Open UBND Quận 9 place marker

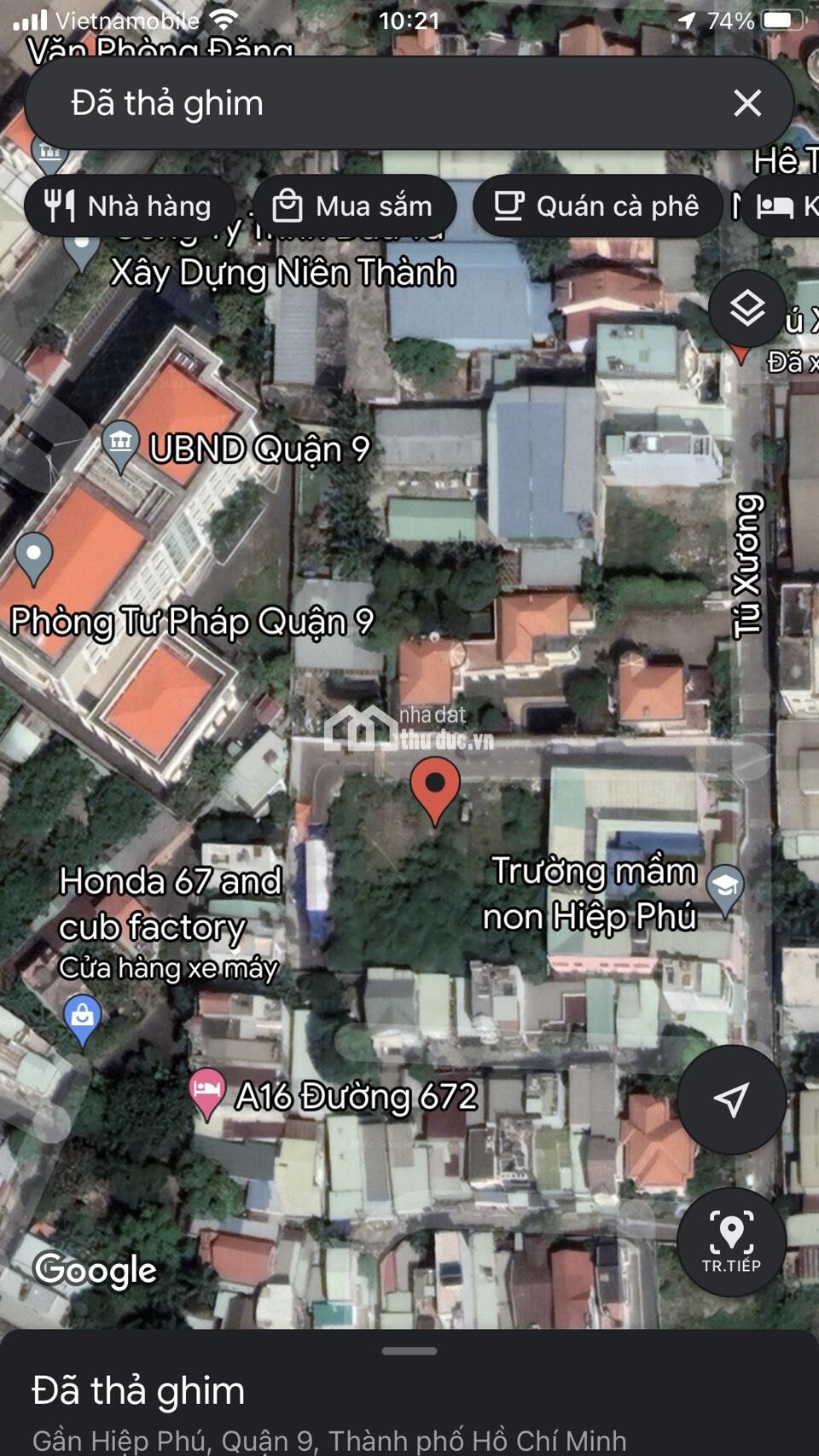(120, 447)
